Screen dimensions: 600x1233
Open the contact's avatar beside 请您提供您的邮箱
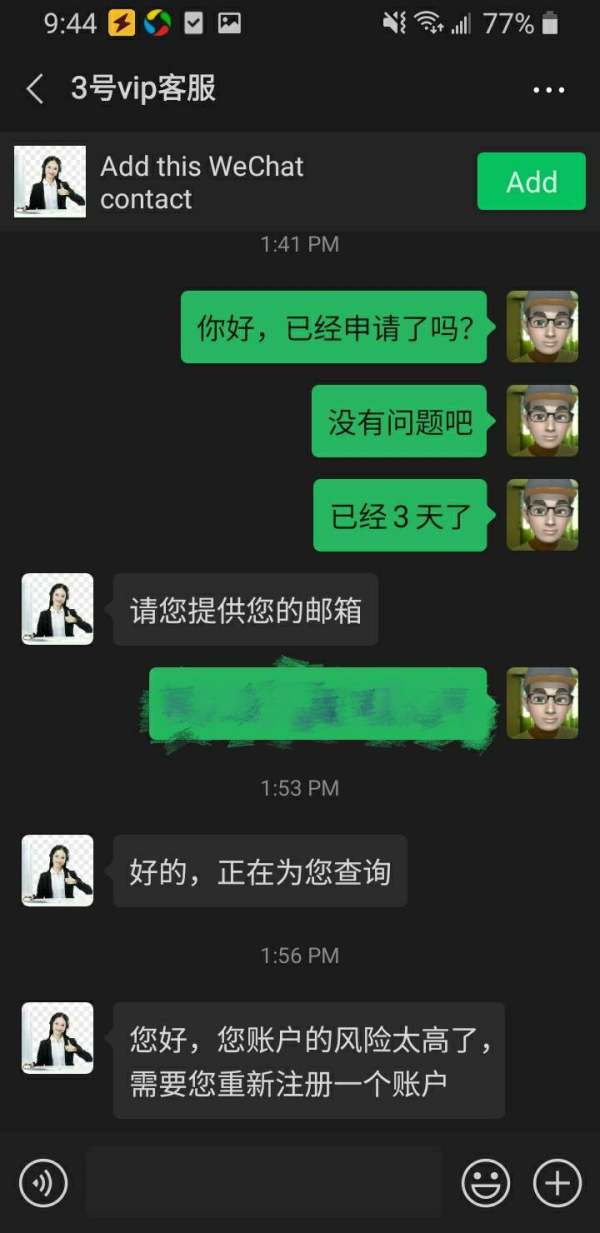coord(58,609)
